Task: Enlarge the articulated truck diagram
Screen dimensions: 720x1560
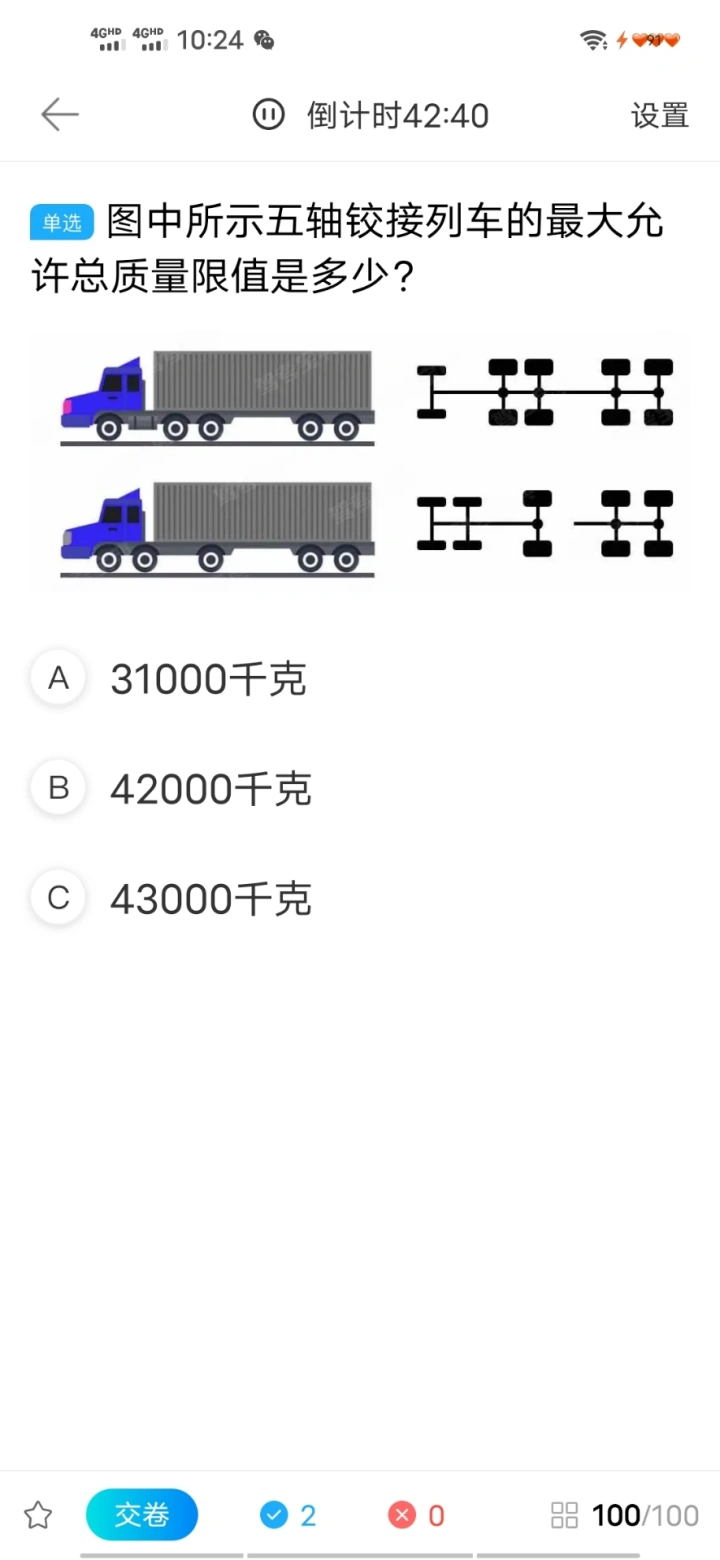Action: 360,462
